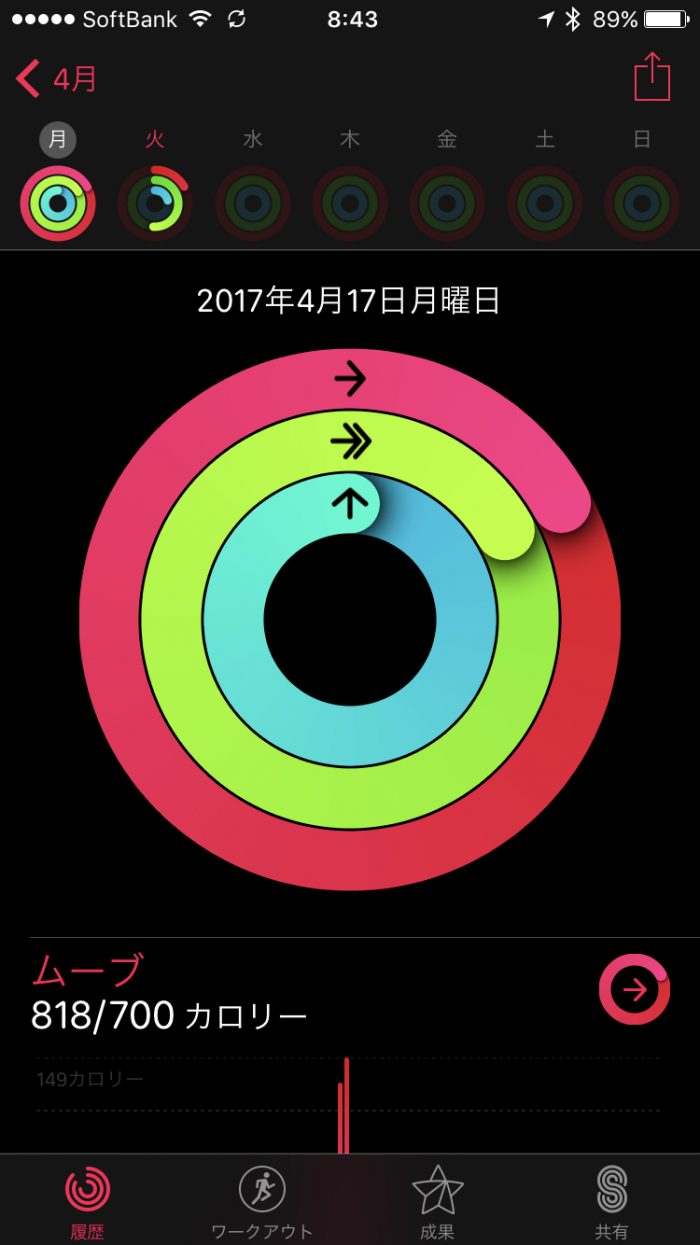
Task: Switch to the 履歴 tab
Action: (88, 1200)
